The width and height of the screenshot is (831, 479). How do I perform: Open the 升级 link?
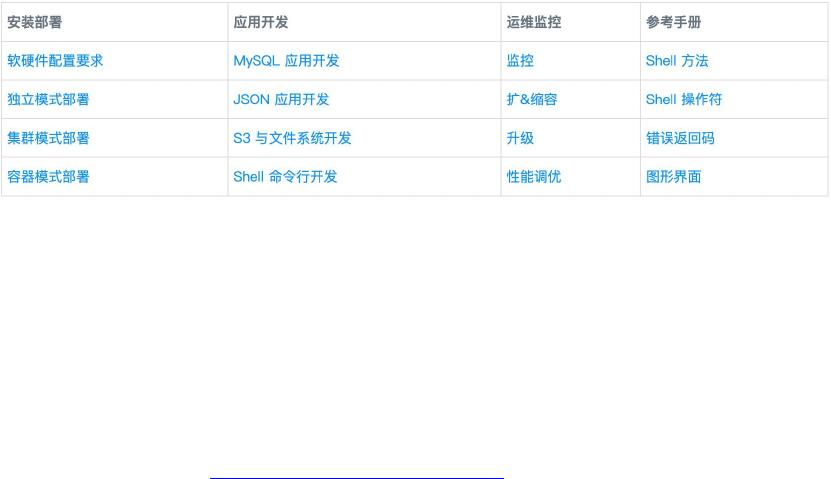click(520, 138)
